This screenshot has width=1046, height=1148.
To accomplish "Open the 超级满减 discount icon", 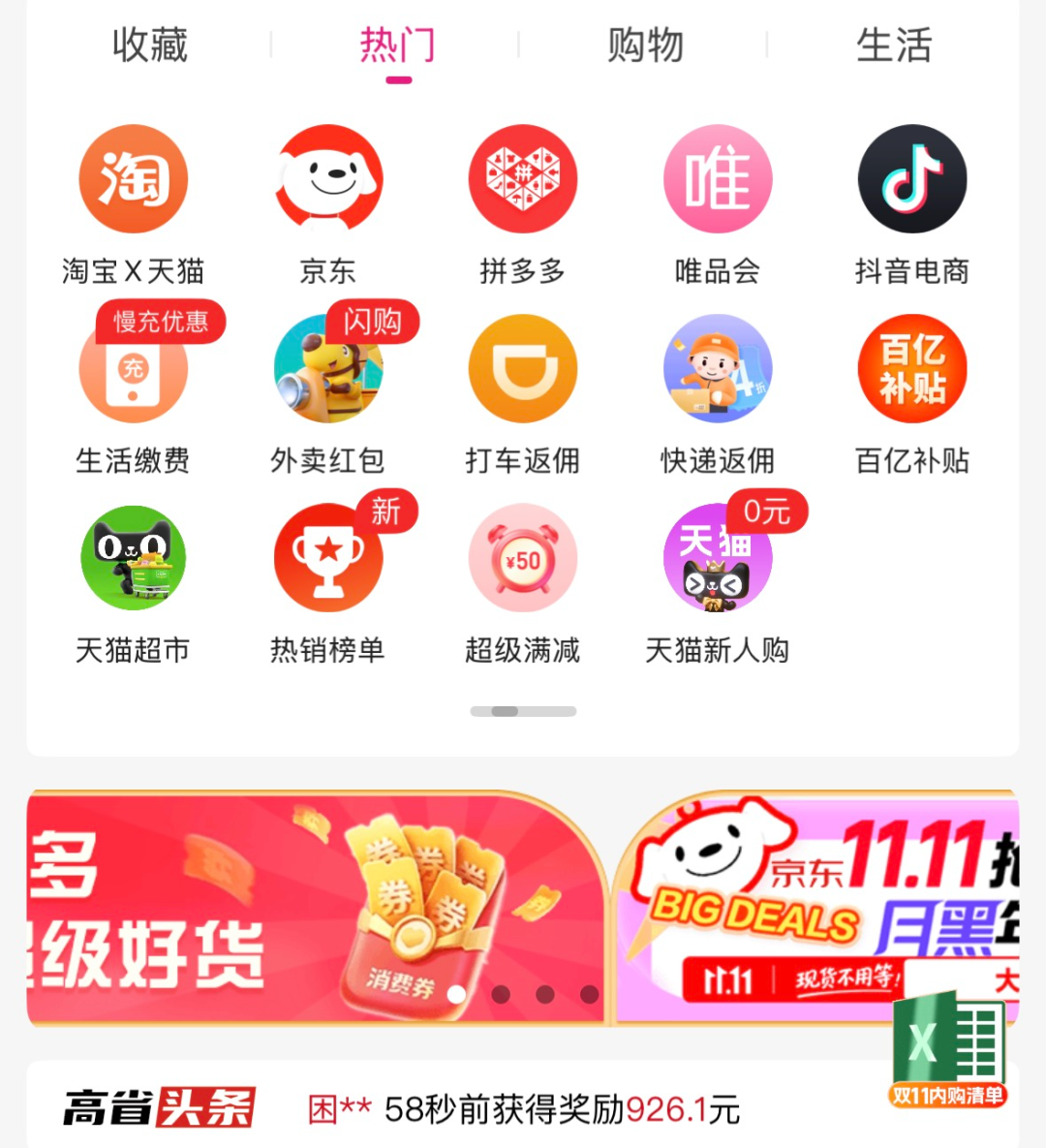I will click(522, 558).
